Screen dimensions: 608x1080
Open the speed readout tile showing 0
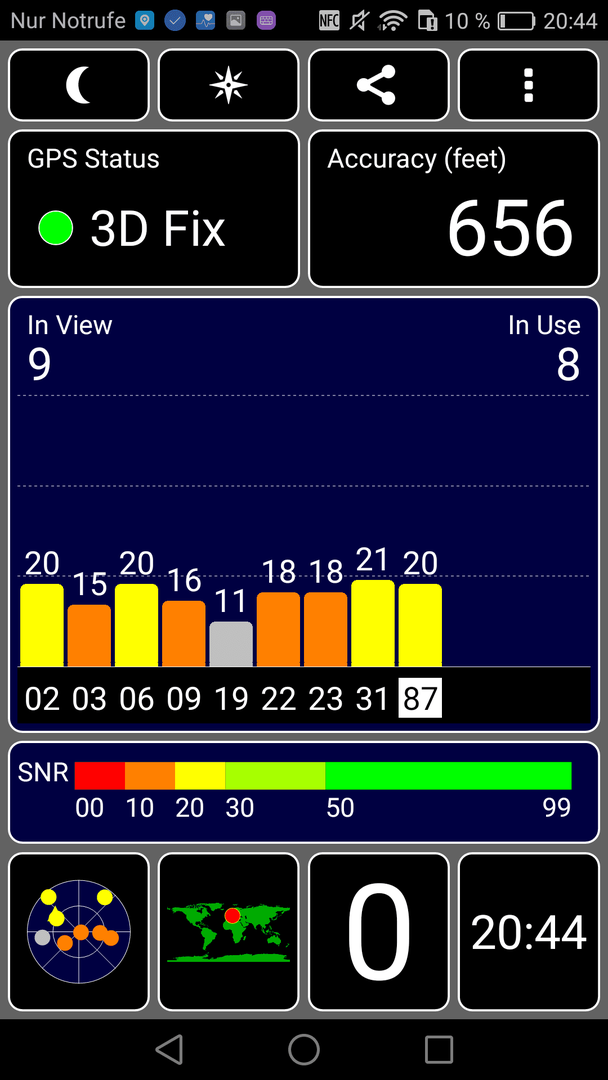[379, 932]
